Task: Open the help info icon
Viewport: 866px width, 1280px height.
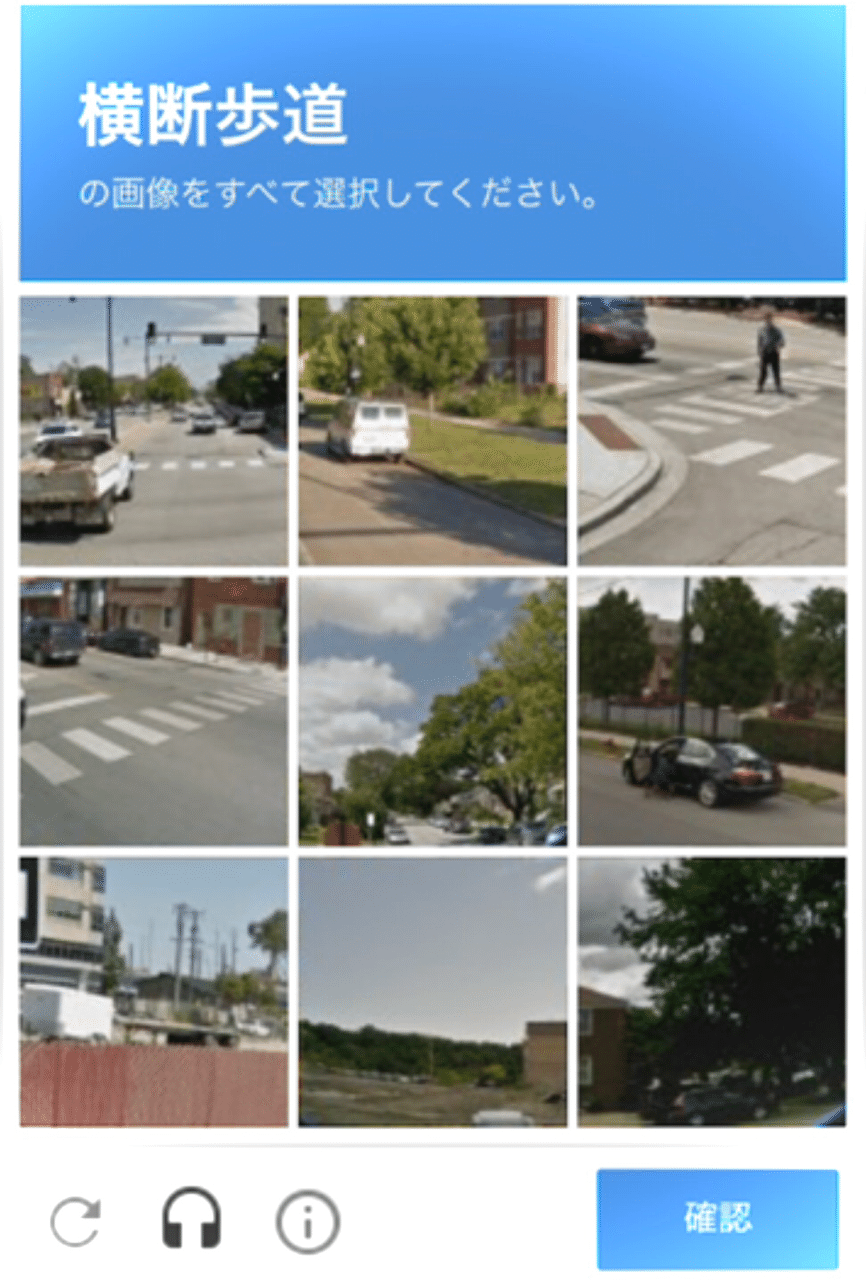Action: (x=308, y=1221)
